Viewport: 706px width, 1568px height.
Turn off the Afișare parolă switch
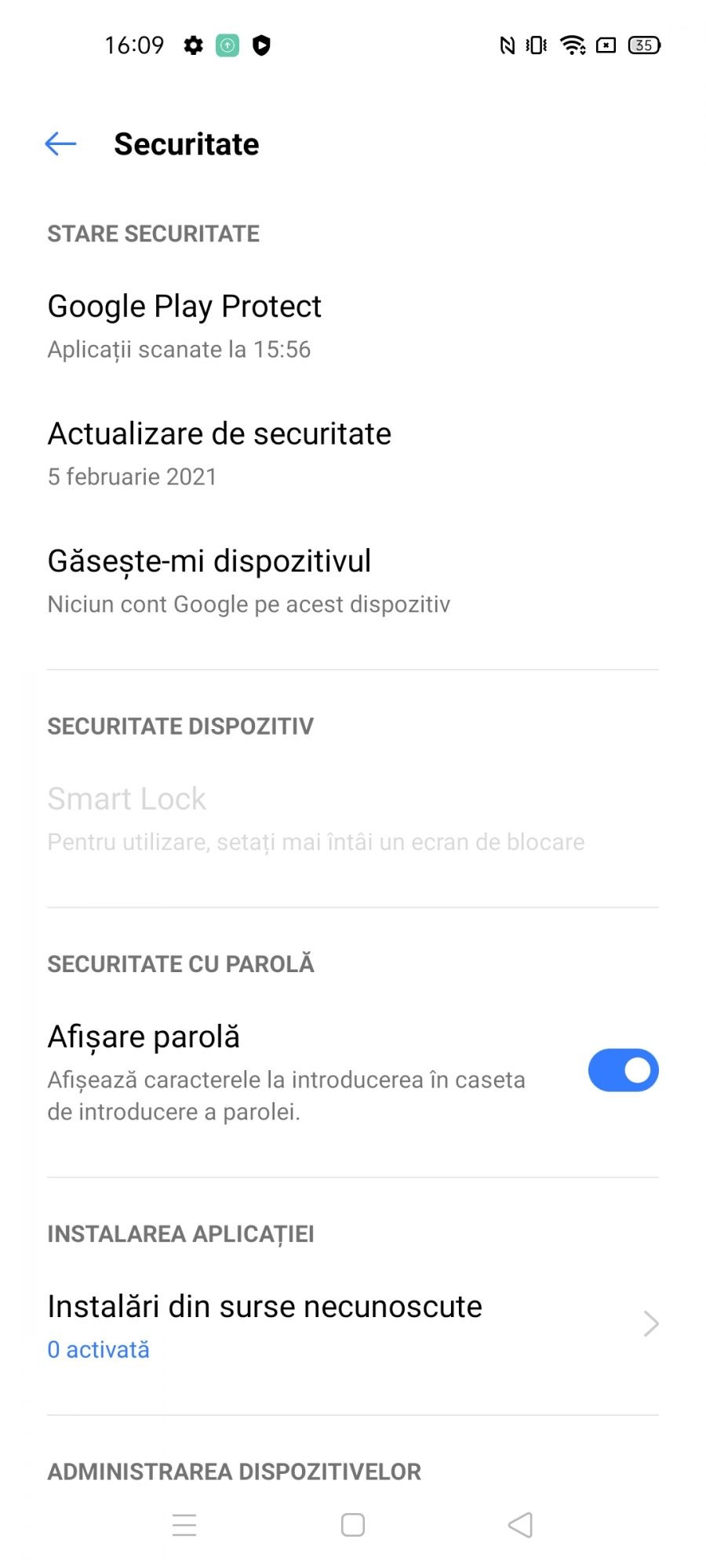(623, 1070)
